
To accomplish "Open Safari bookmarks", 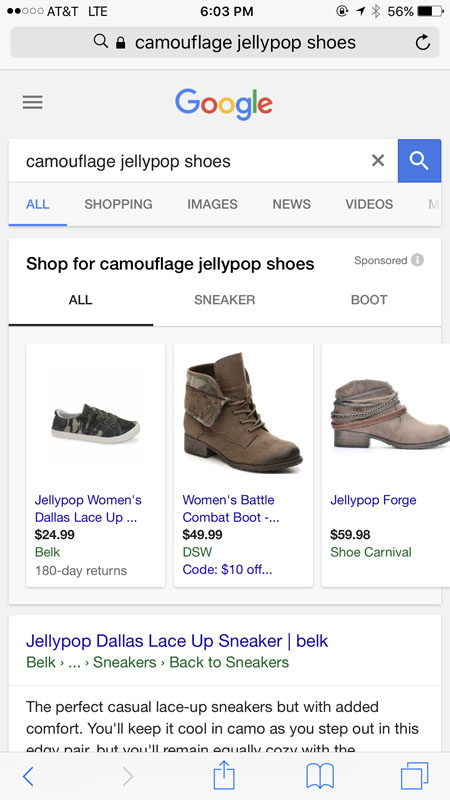I will (x=320, y=776).
